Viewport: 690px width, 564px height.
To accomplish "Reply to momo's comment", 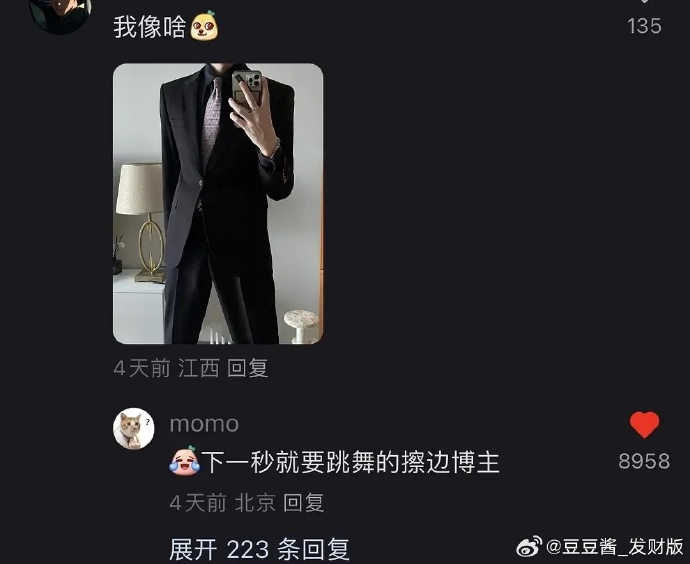I will [x=303, y=503].
